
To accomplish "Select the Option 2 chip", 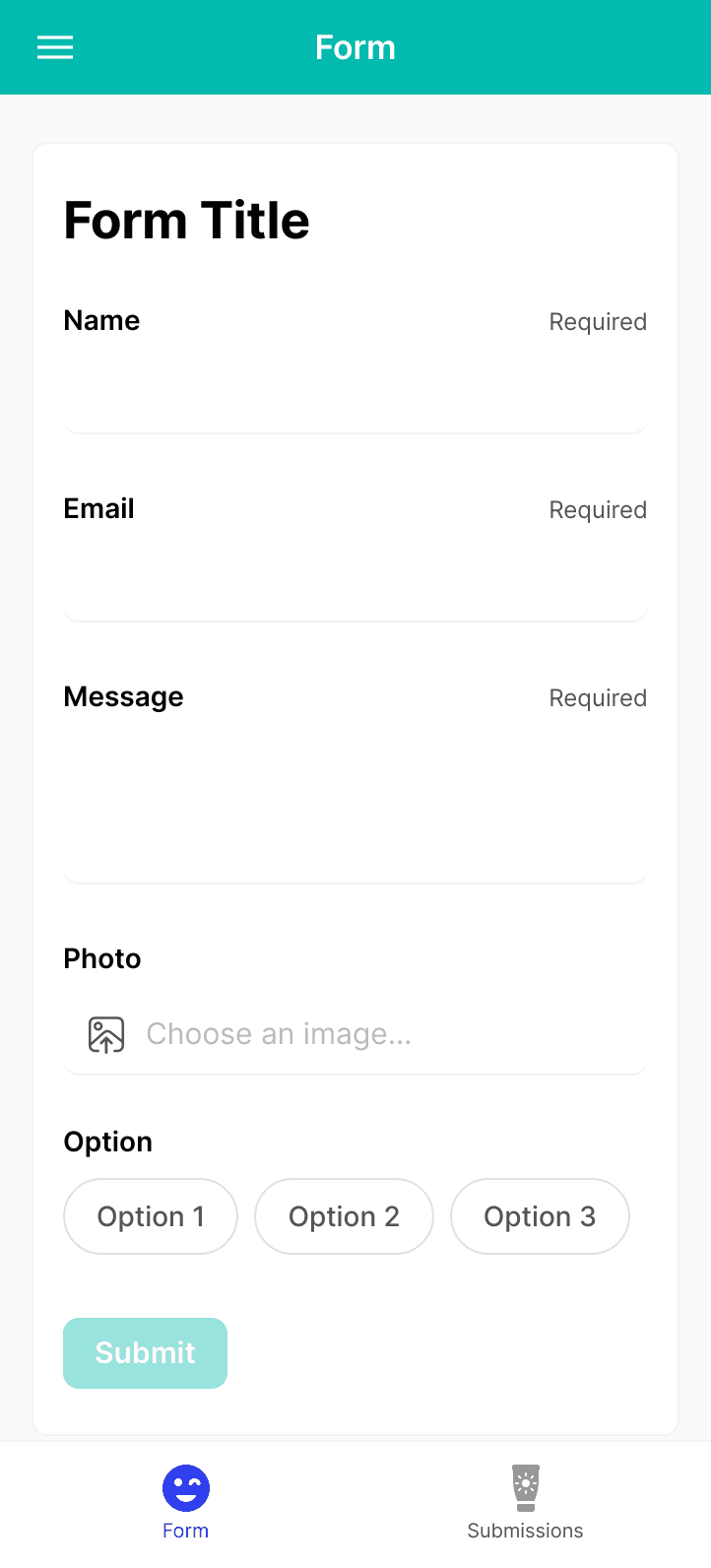I will tap(344, 1216).
